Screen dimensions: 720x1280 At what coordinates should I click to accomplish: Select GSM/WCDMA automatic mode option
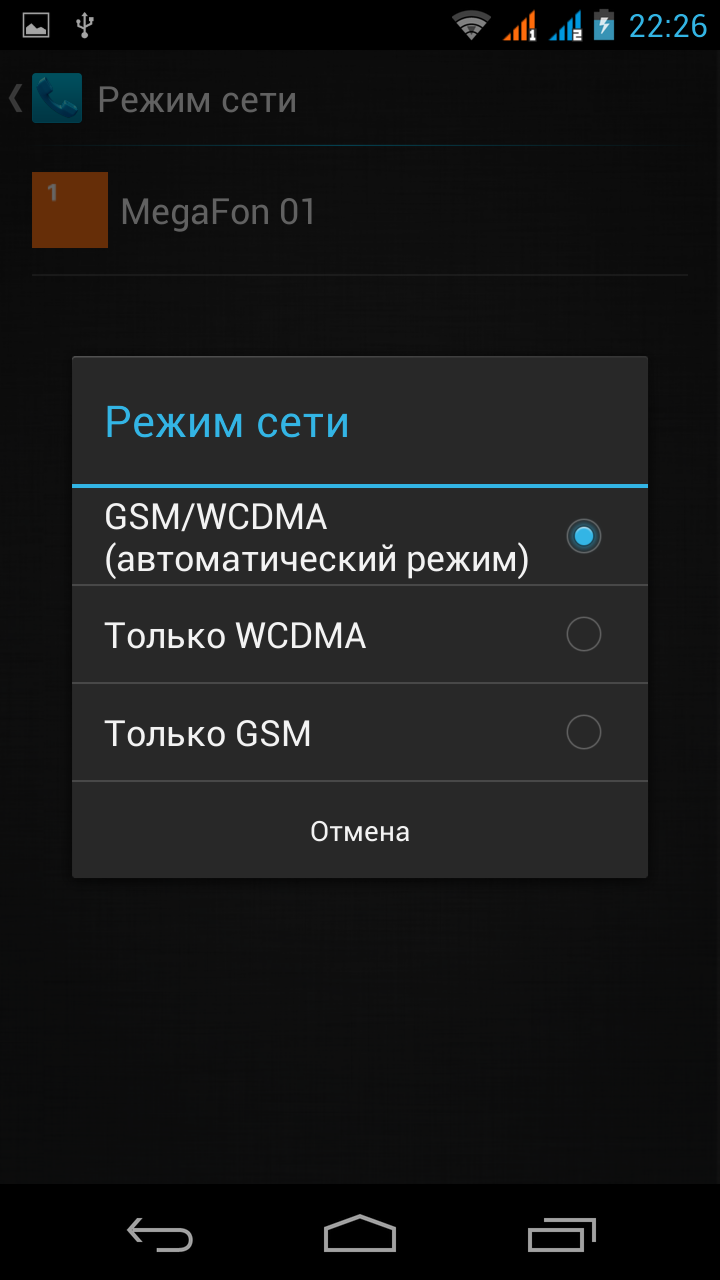click(360, 537)
